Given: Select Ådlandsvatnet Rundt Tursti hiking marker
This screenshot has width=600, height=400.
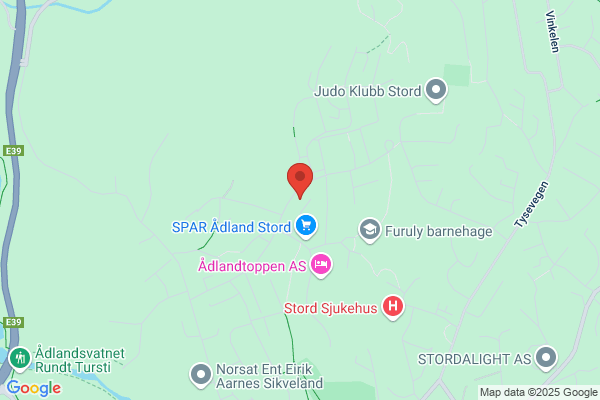Looking at the screenshot, I should click(x=20, y=359).
